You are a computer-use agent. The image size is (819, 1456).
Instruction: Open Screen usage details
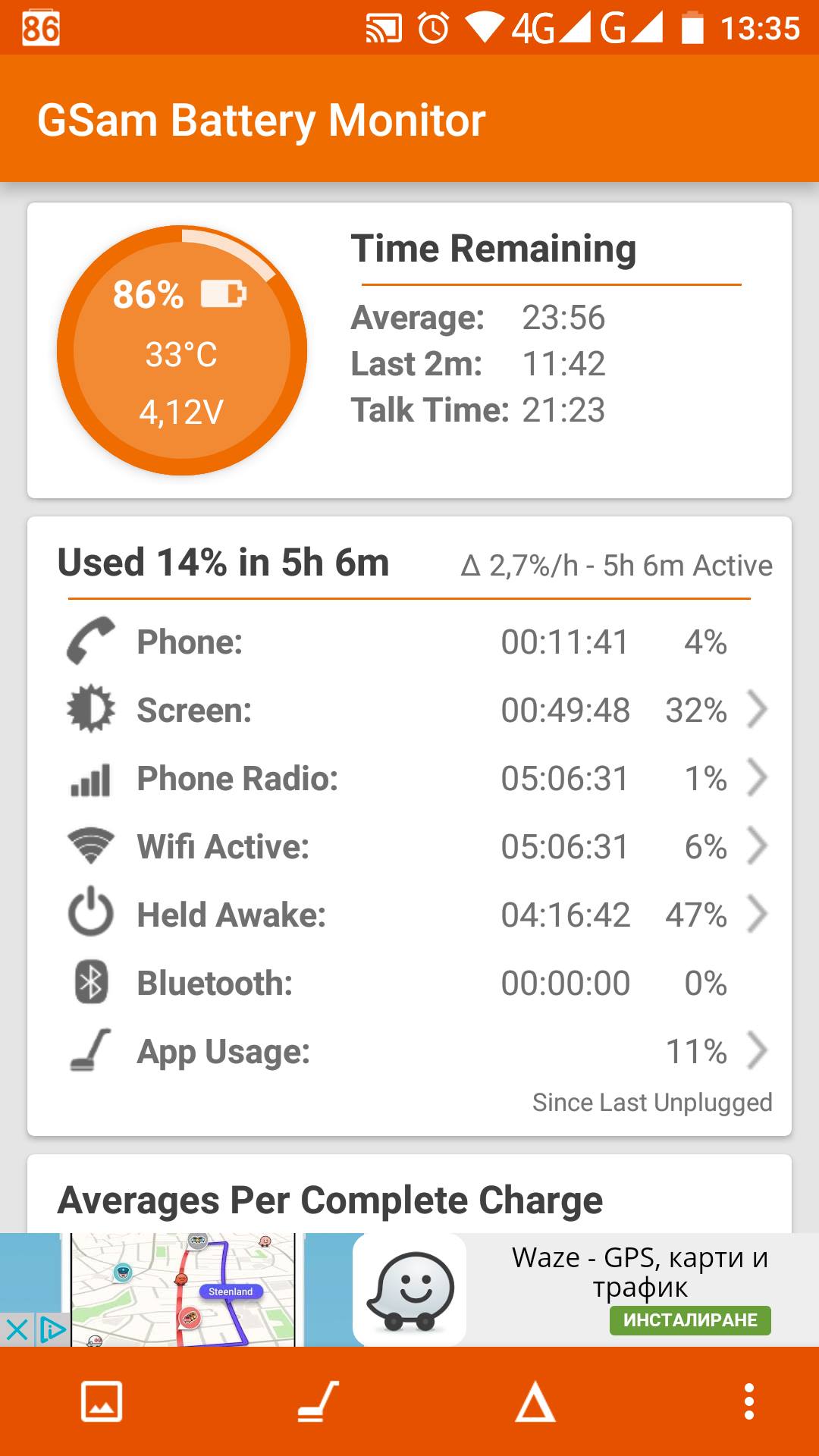coord(757,710)
